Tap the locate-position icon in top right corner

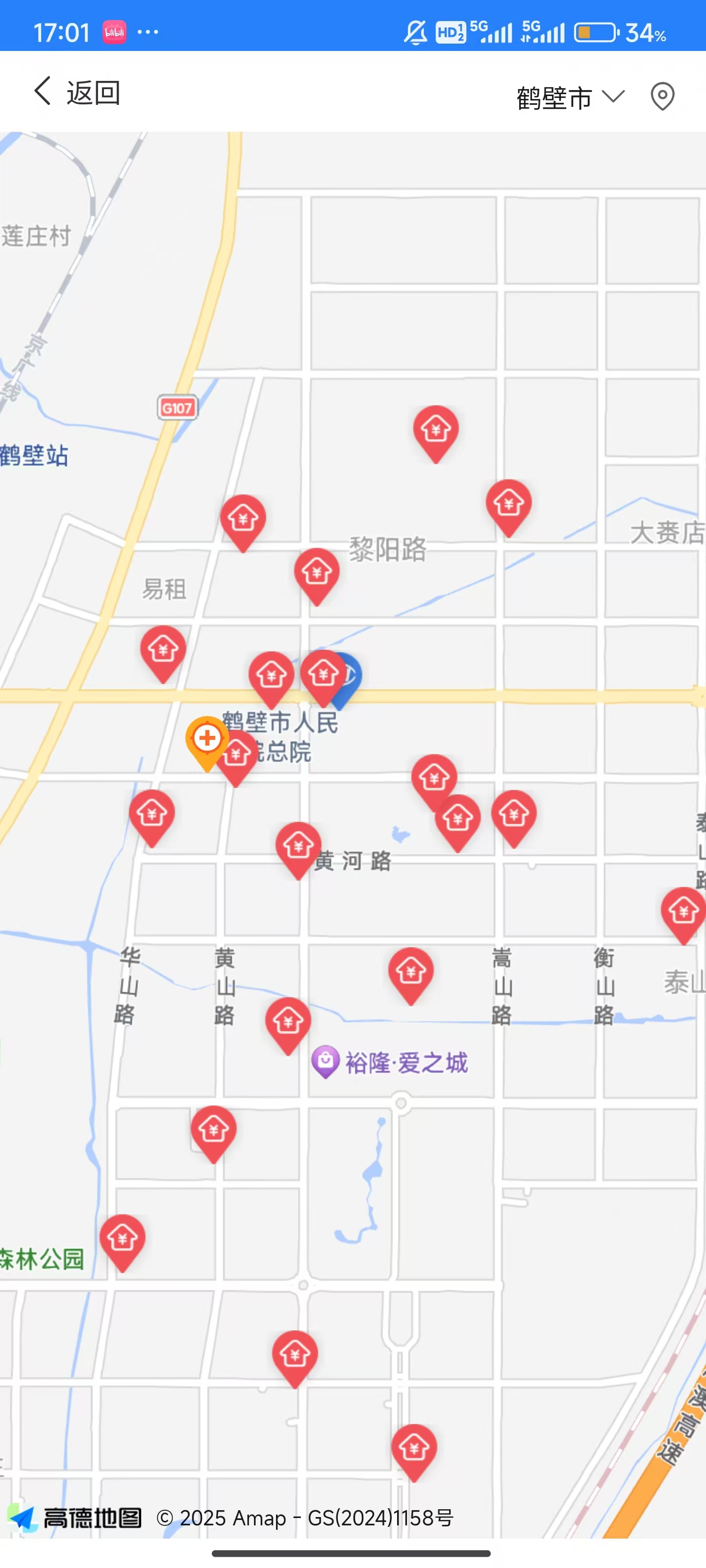pos(664,95)
